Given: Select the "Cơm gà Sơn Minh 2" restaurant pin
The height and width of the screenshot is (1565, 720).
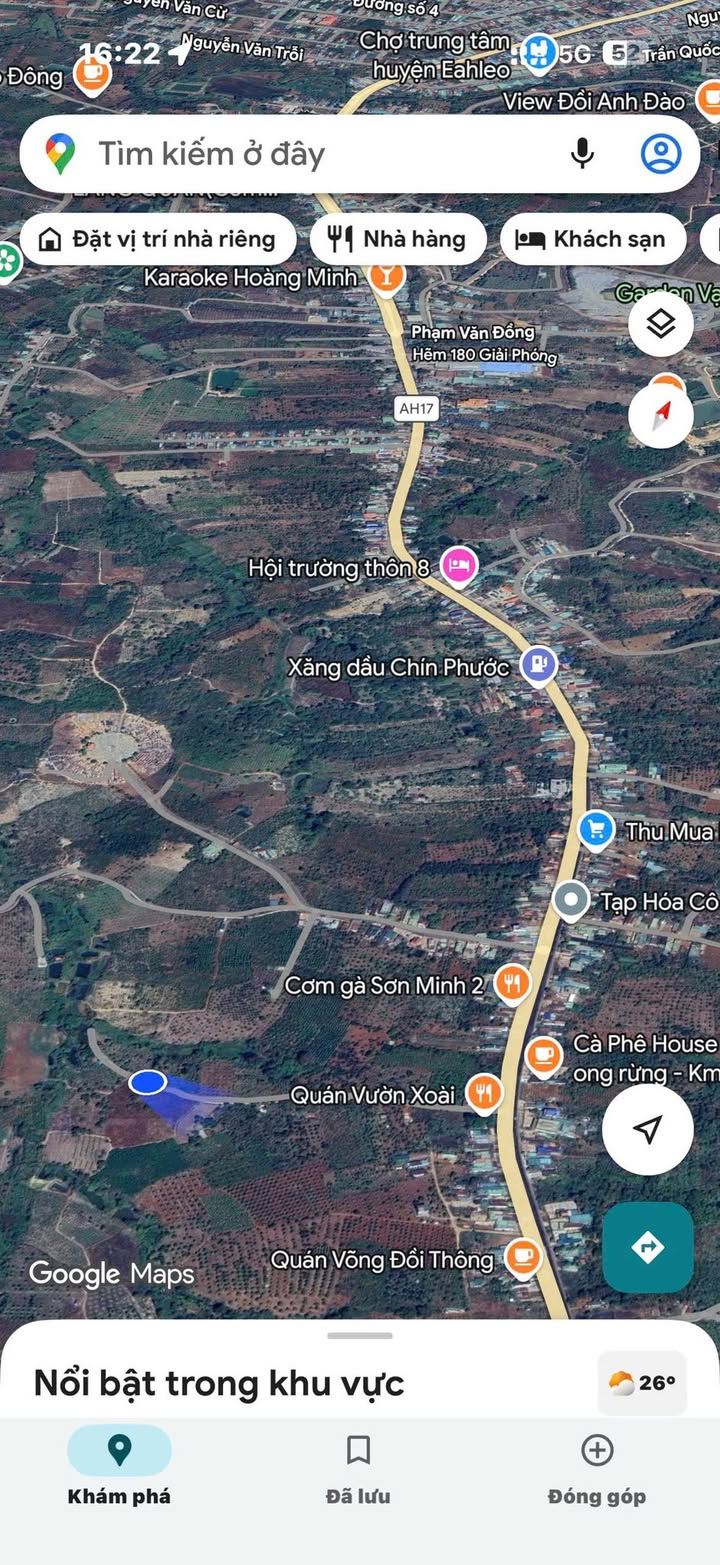Looking at the screenshot, I should (x=512, y=985).
